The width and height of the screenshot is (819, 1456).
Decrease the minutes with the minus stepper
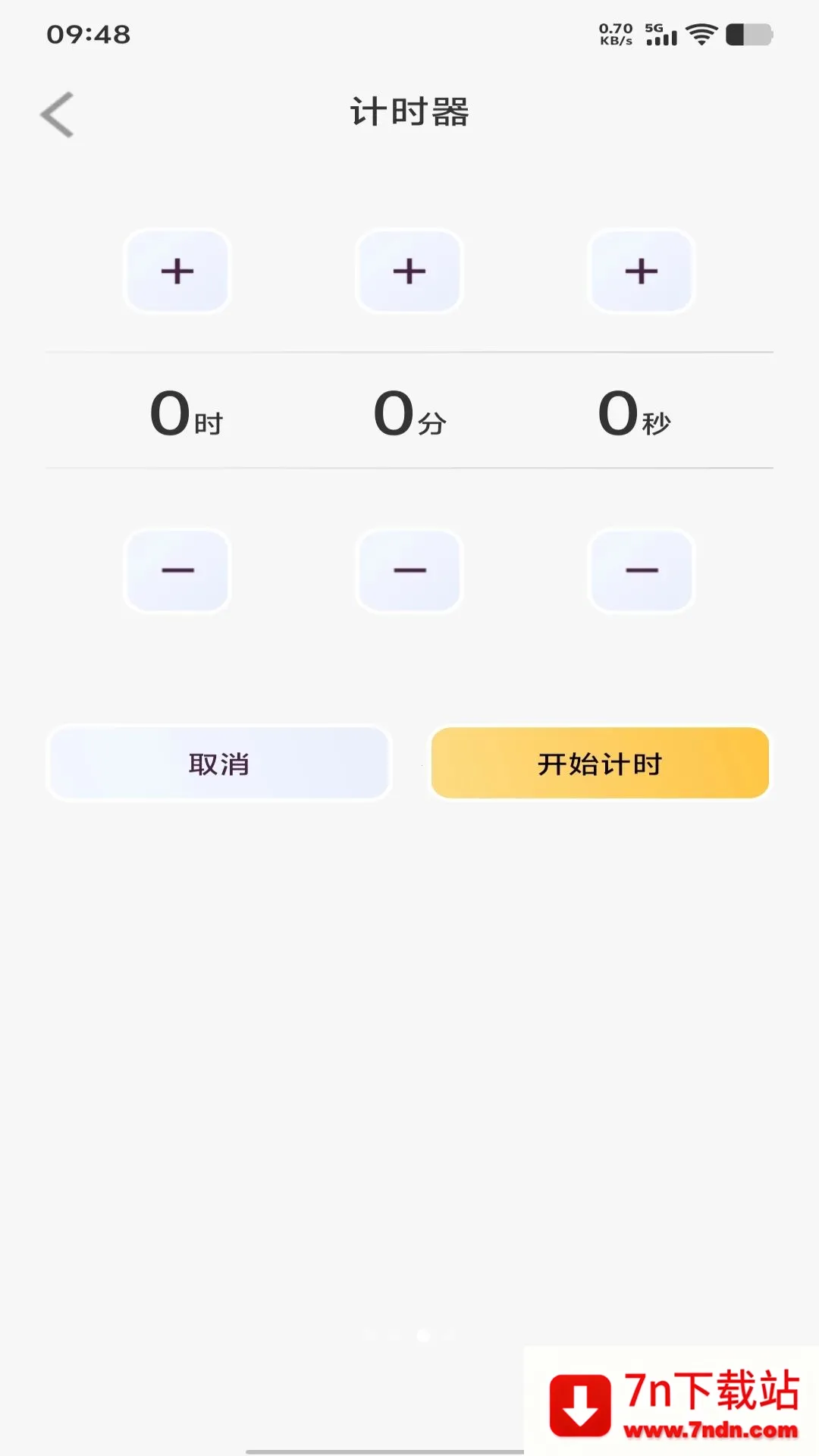tap(409, 570)
